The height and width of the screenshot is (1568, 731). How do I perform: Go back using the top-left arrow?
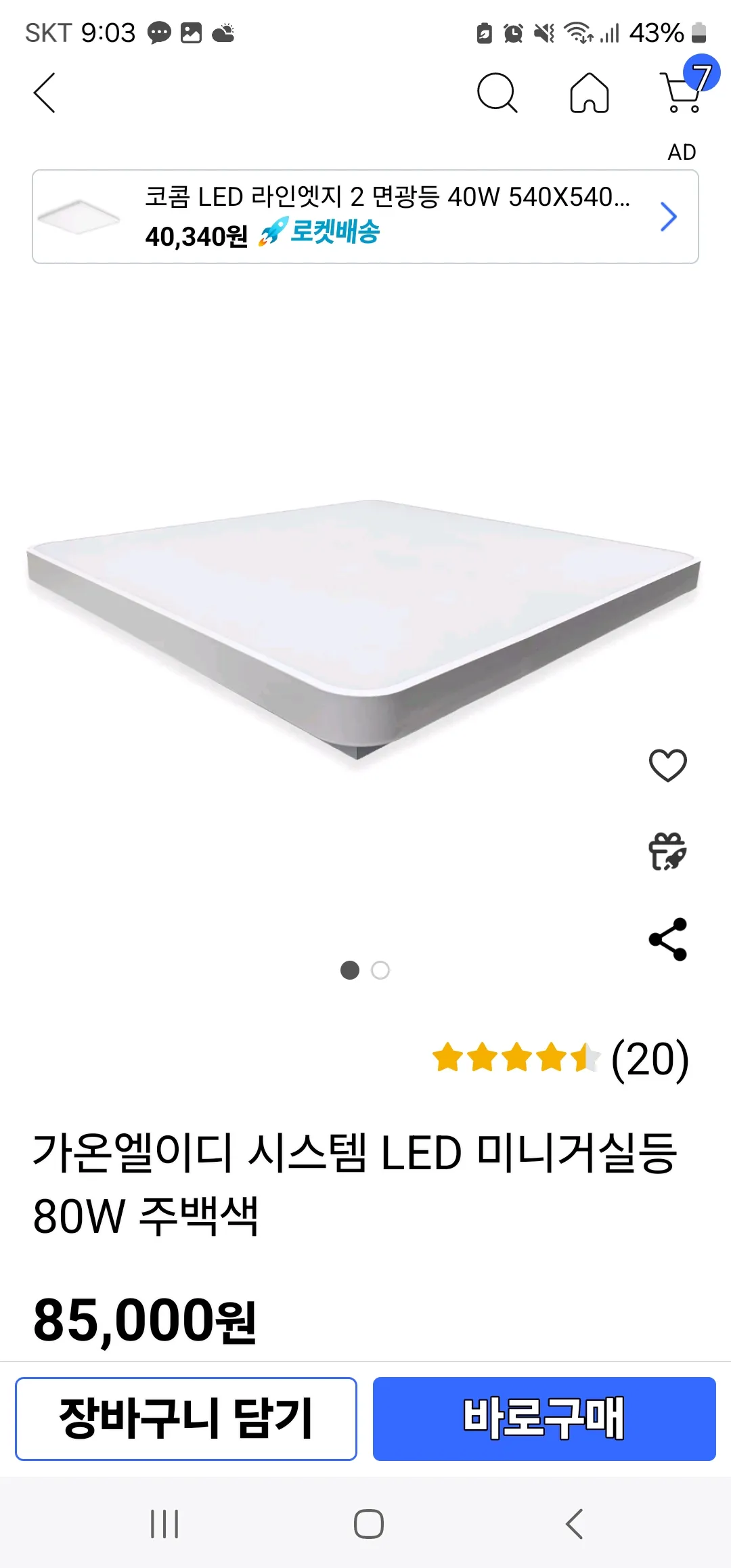[45, 93]
